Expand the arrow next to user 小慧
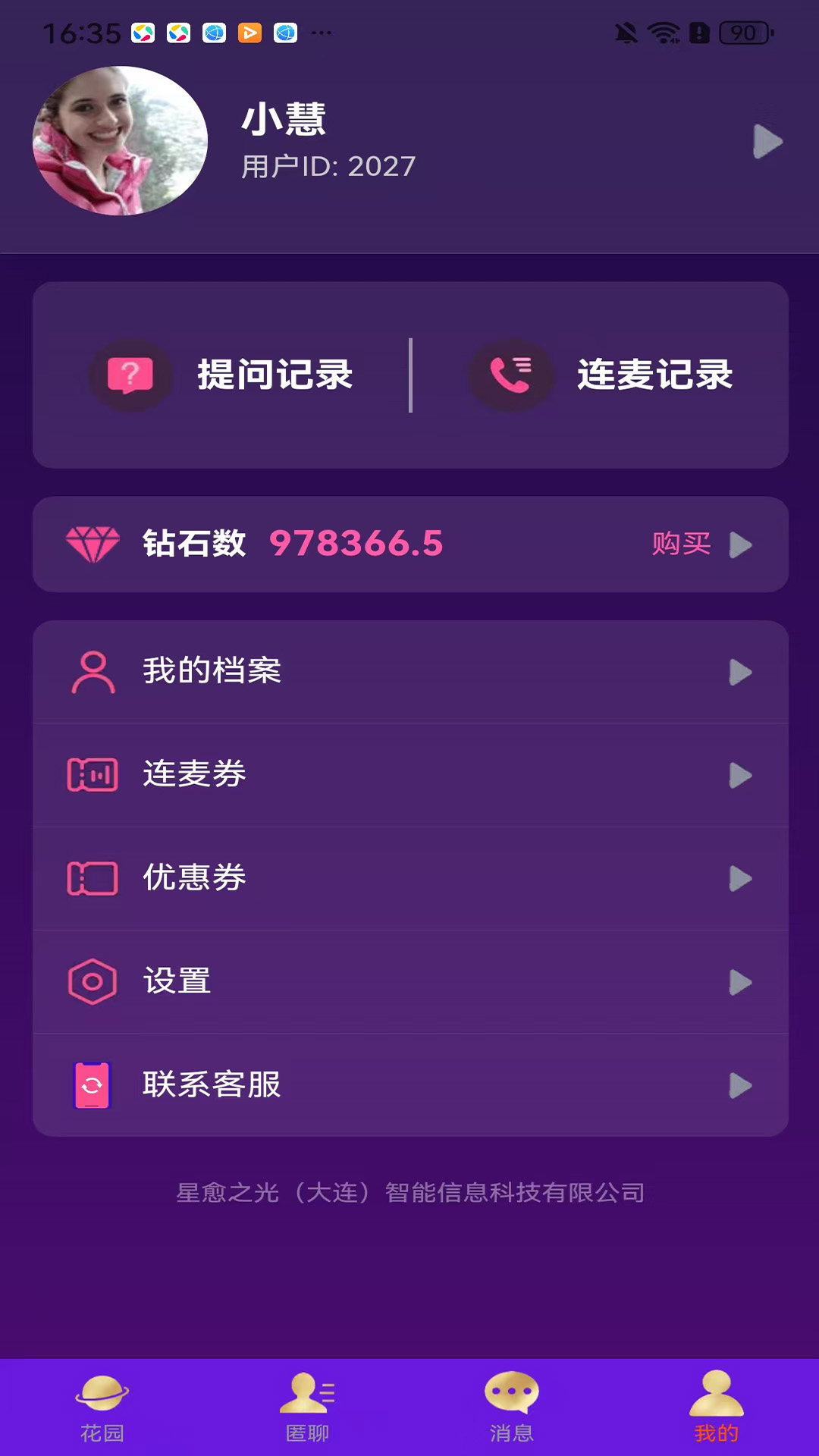The image size is (819, 1456). point(769,141)
